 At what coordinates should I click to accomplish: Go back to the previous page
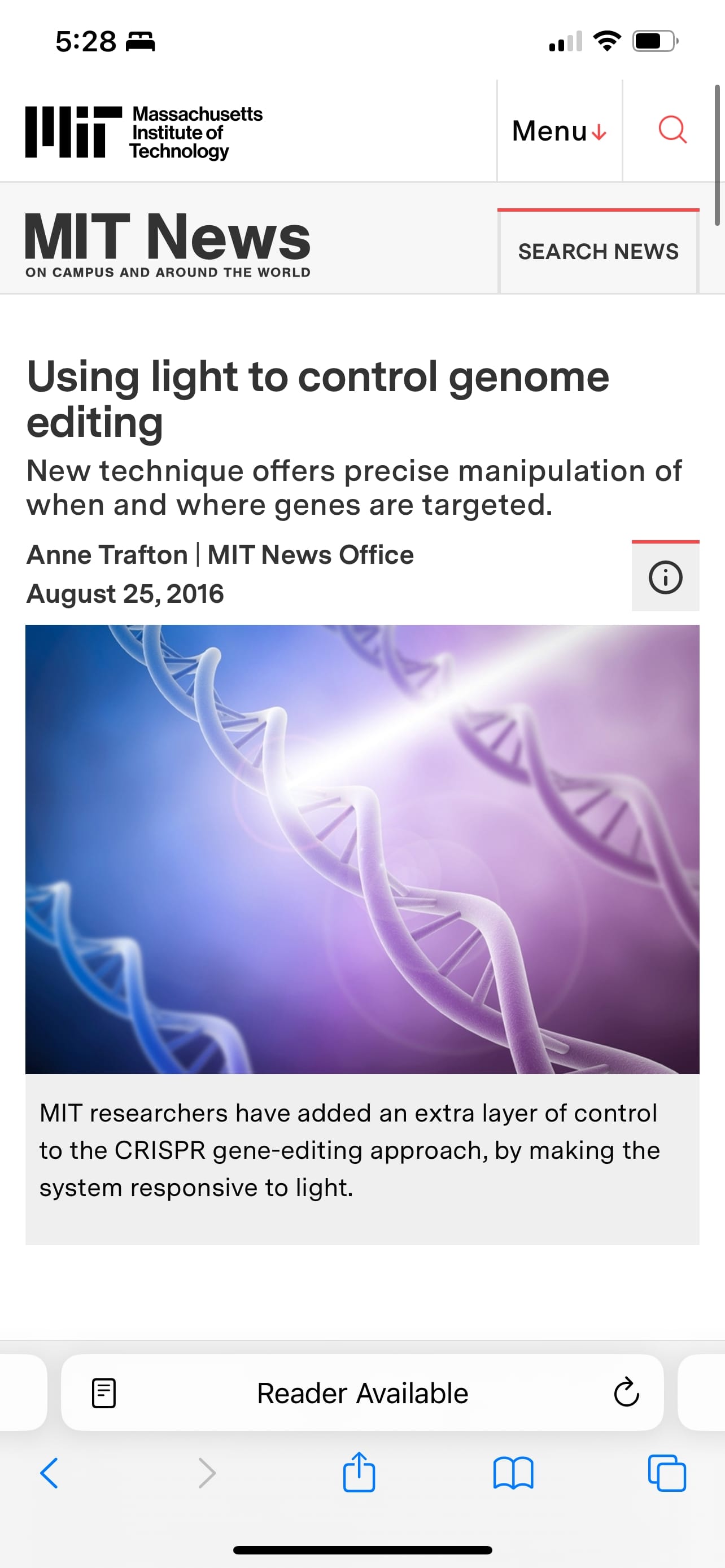(49, 1473)
